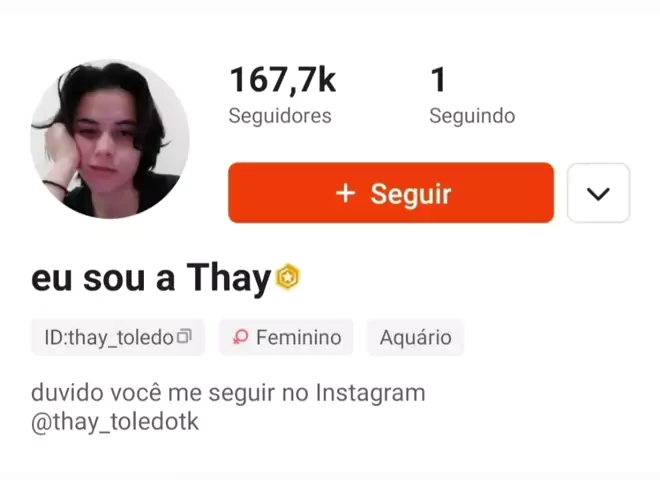Expand the dropdown arrow beside Seguir
The width and height of the screenshot is (660, 480).
click(598, 193)
